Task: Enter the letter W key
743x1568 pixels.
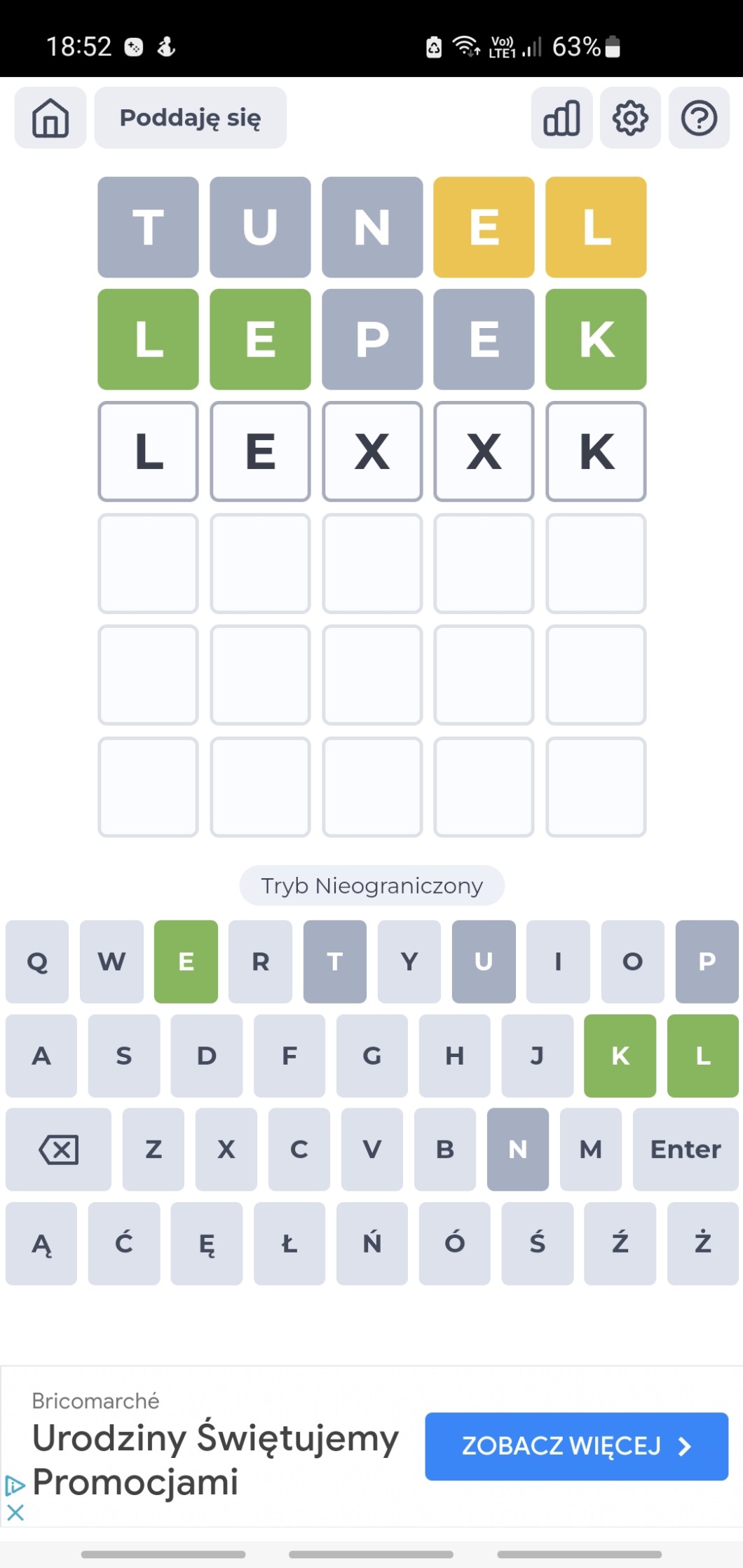Action: 111,961
